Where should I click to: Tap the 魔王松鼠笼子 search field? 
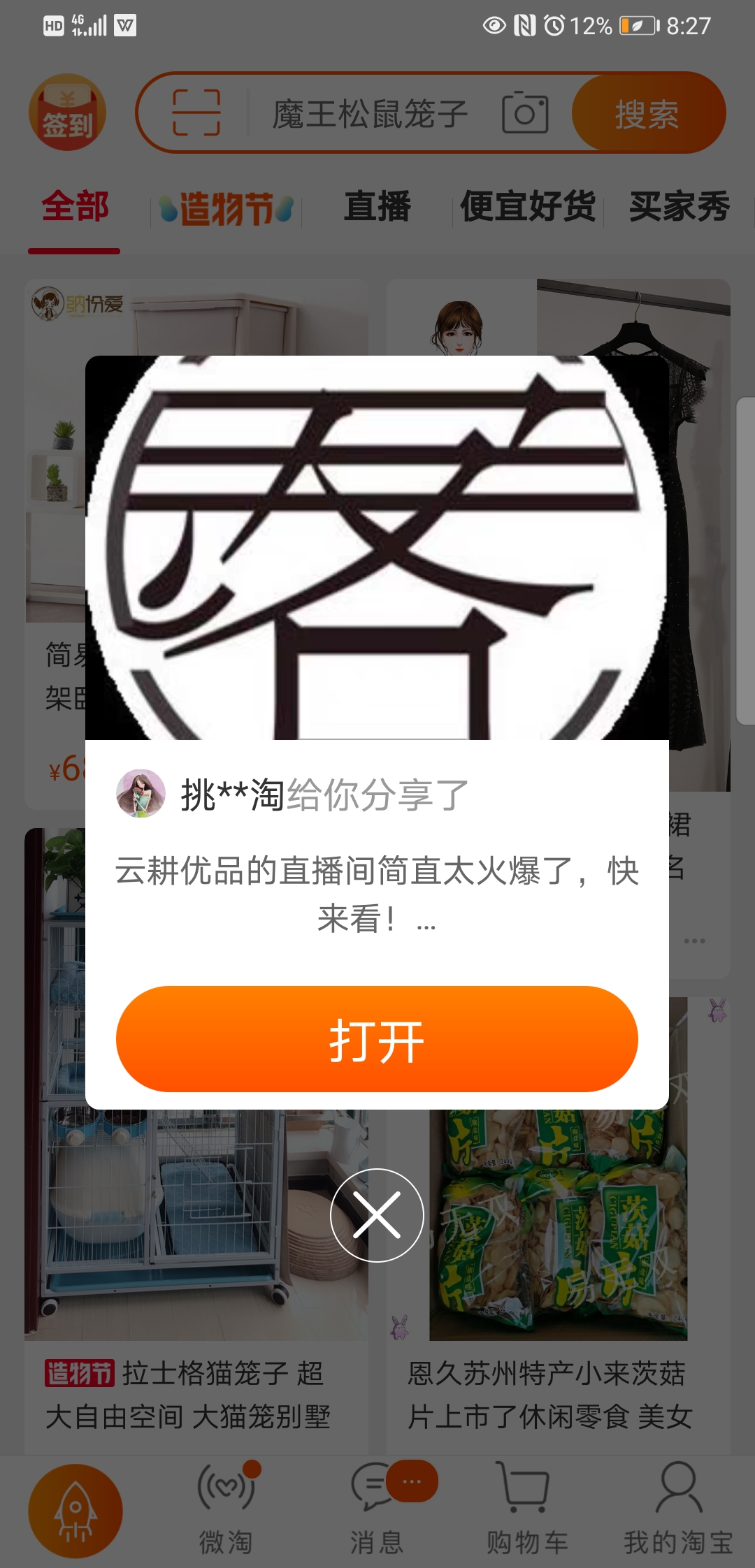(x=370, y=114)
